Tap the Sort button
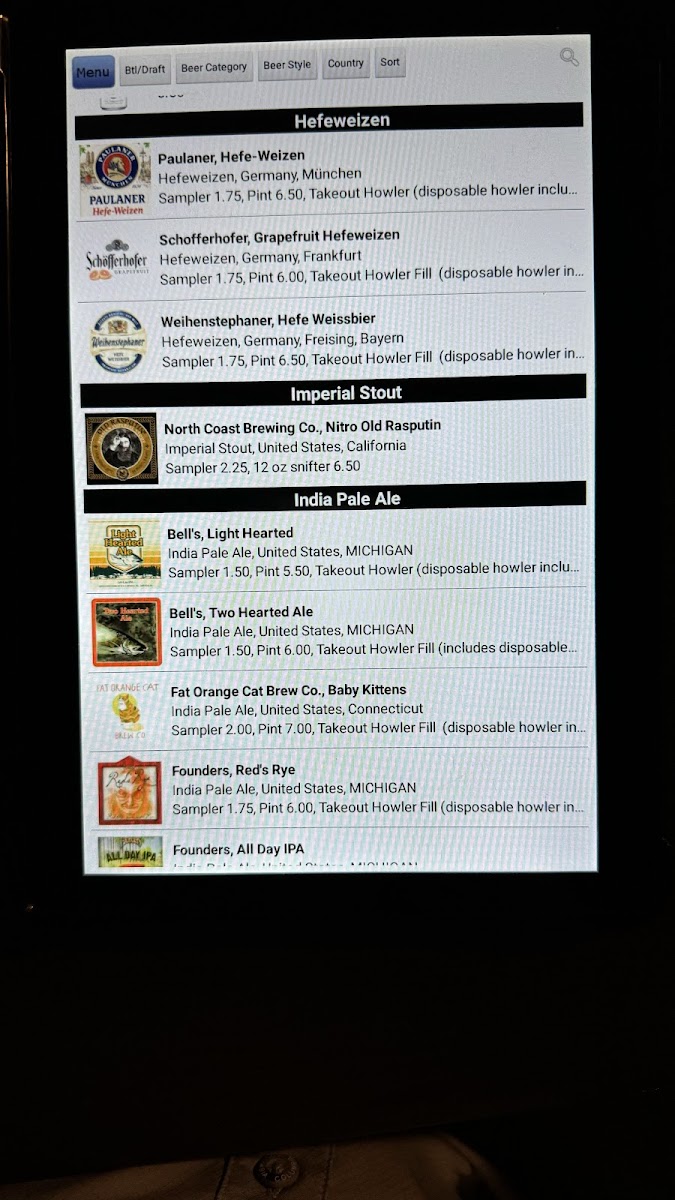Screen dimensions: 675x1200 390,62
